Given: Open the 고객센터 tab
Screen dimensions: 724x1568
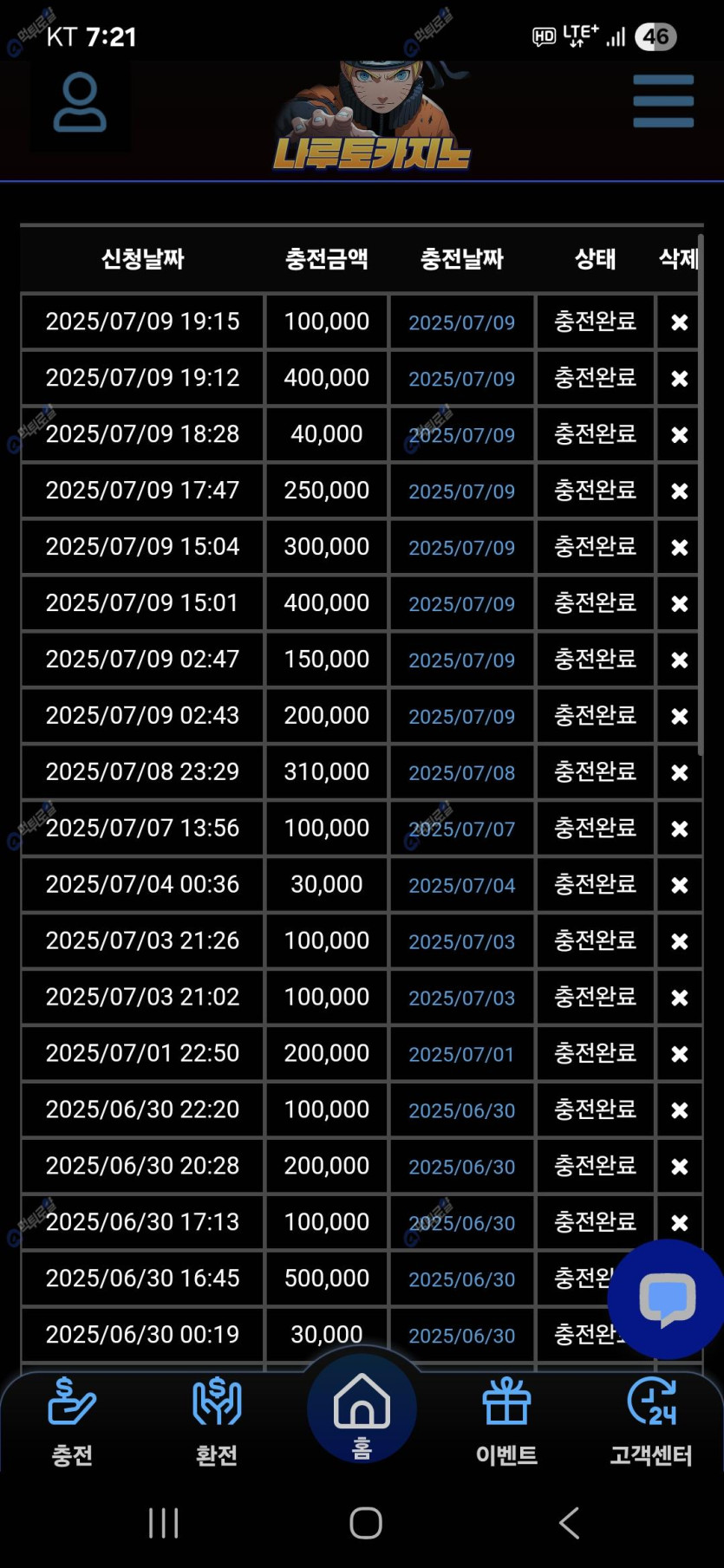Looking at the screenshot, I should (x=651, y=1421).
